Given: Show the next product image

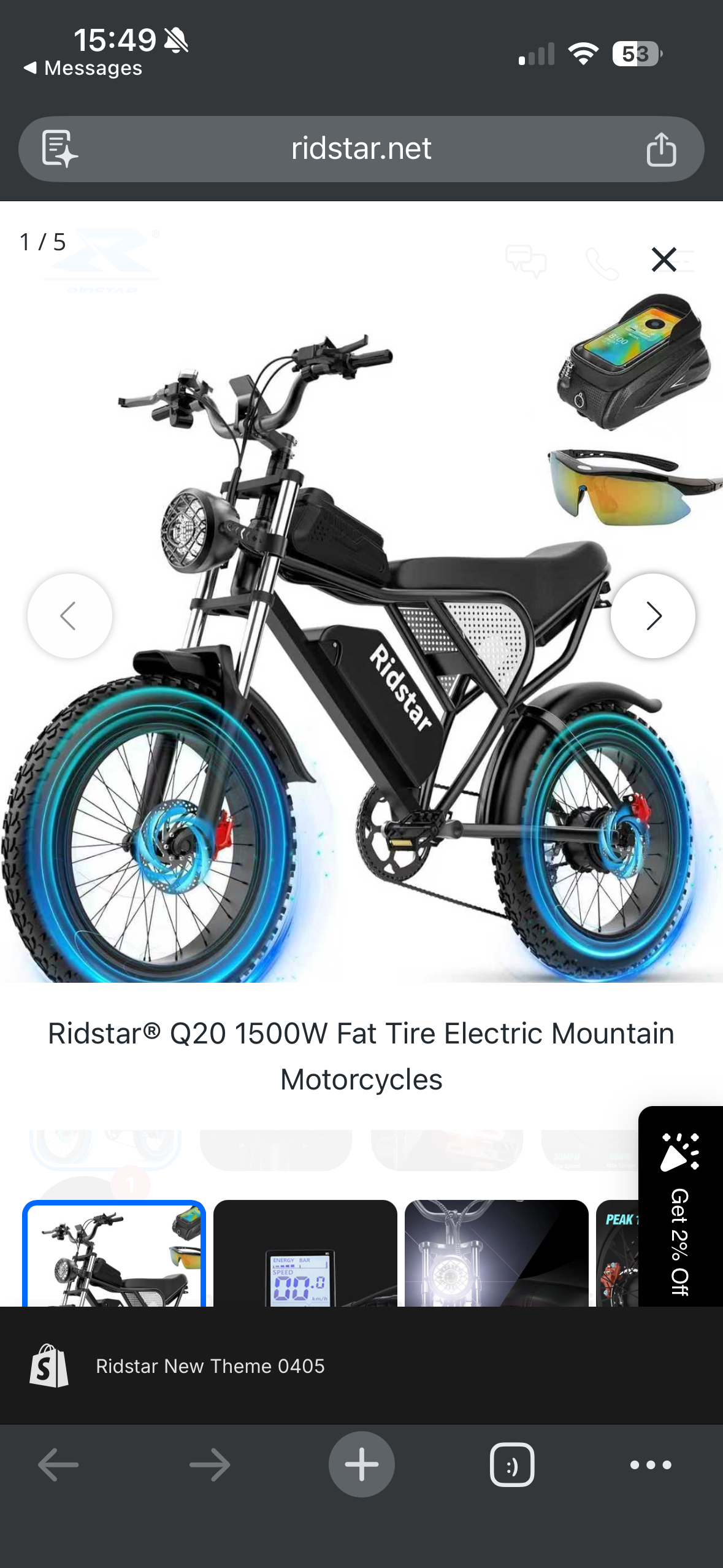Looking at the screenshot, I should click(653, 616).
